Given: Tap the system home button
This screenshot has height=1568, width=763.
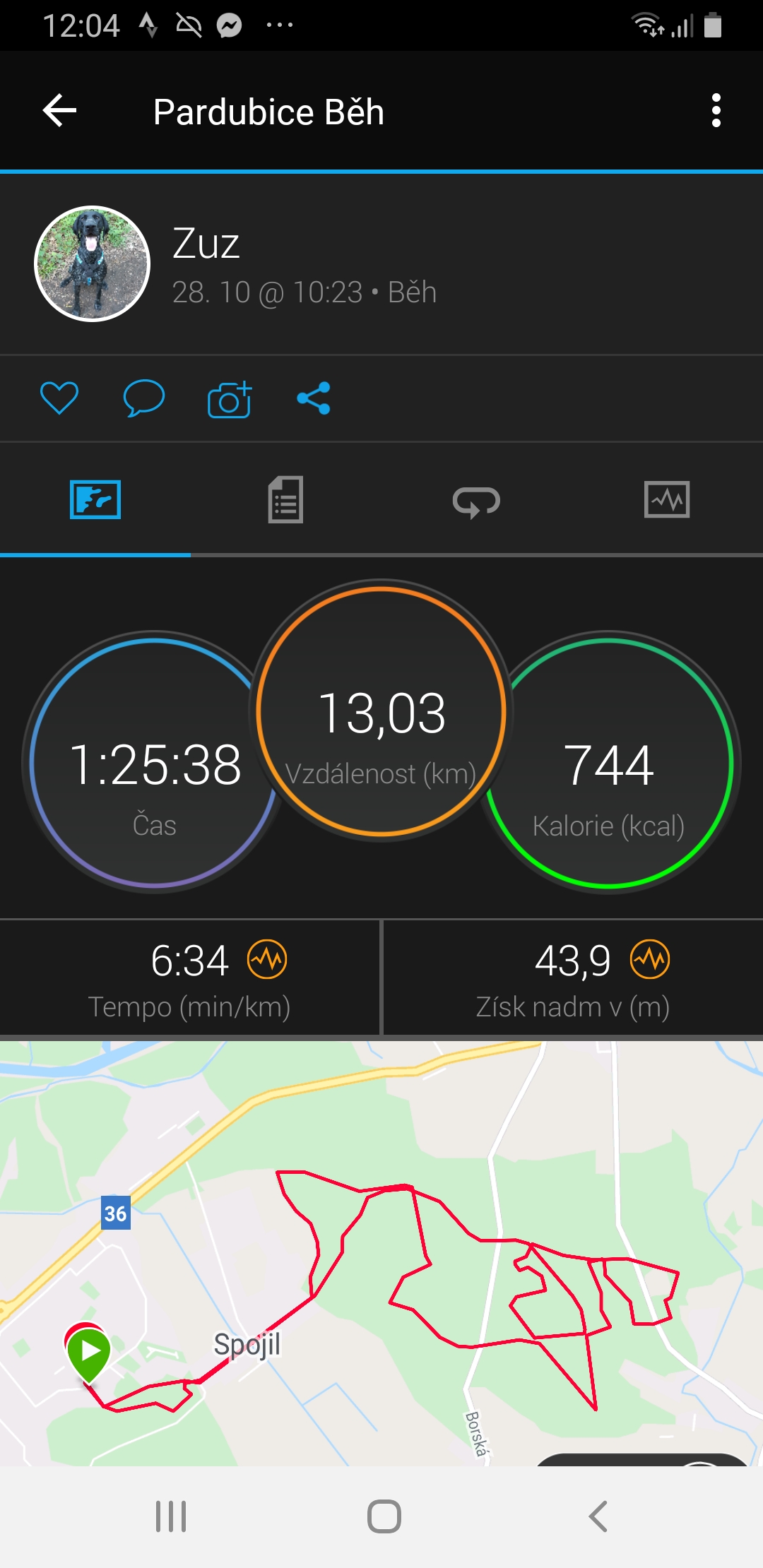Looking at the screenshot, I should pyautogui.click(x=384, y=1516).
